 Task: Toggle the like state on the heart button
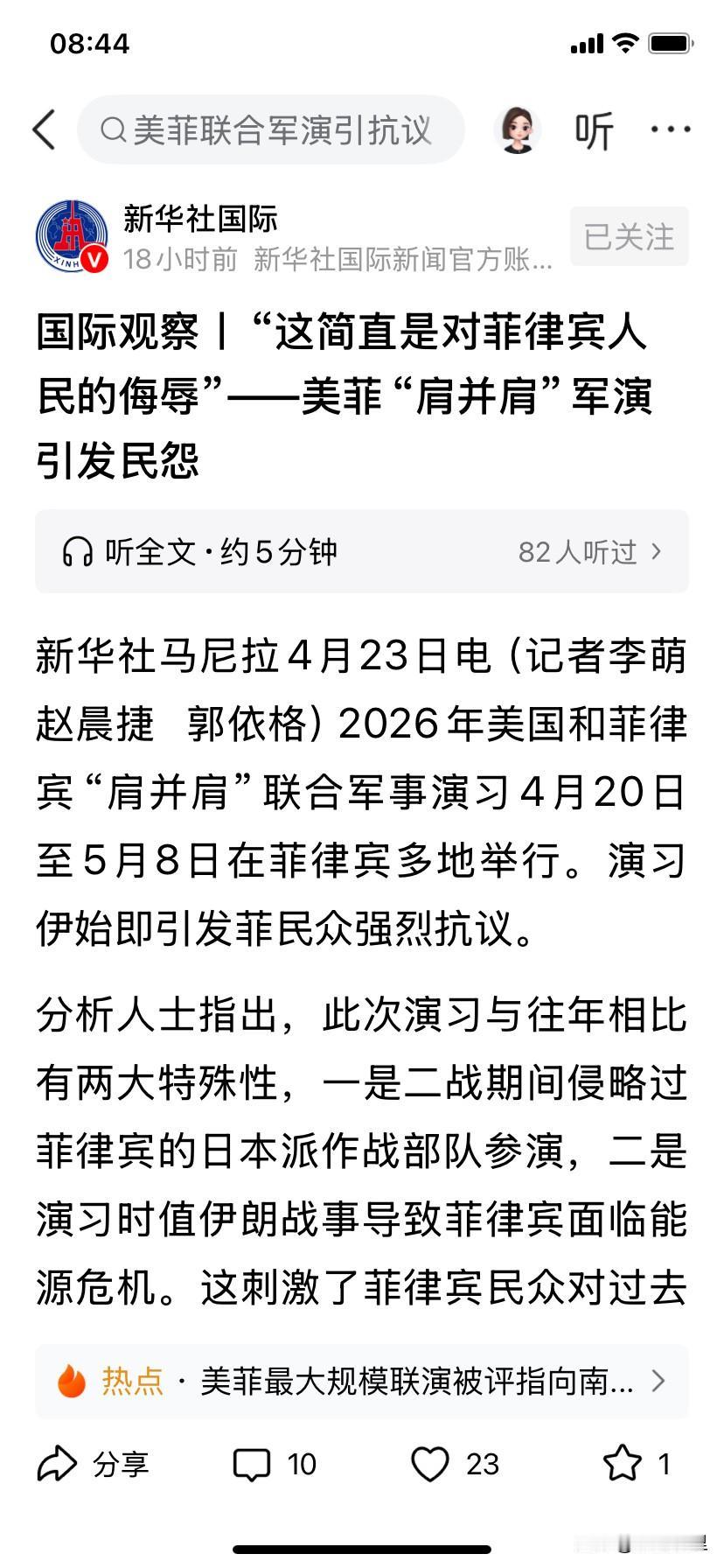(x=431, y=1464)
